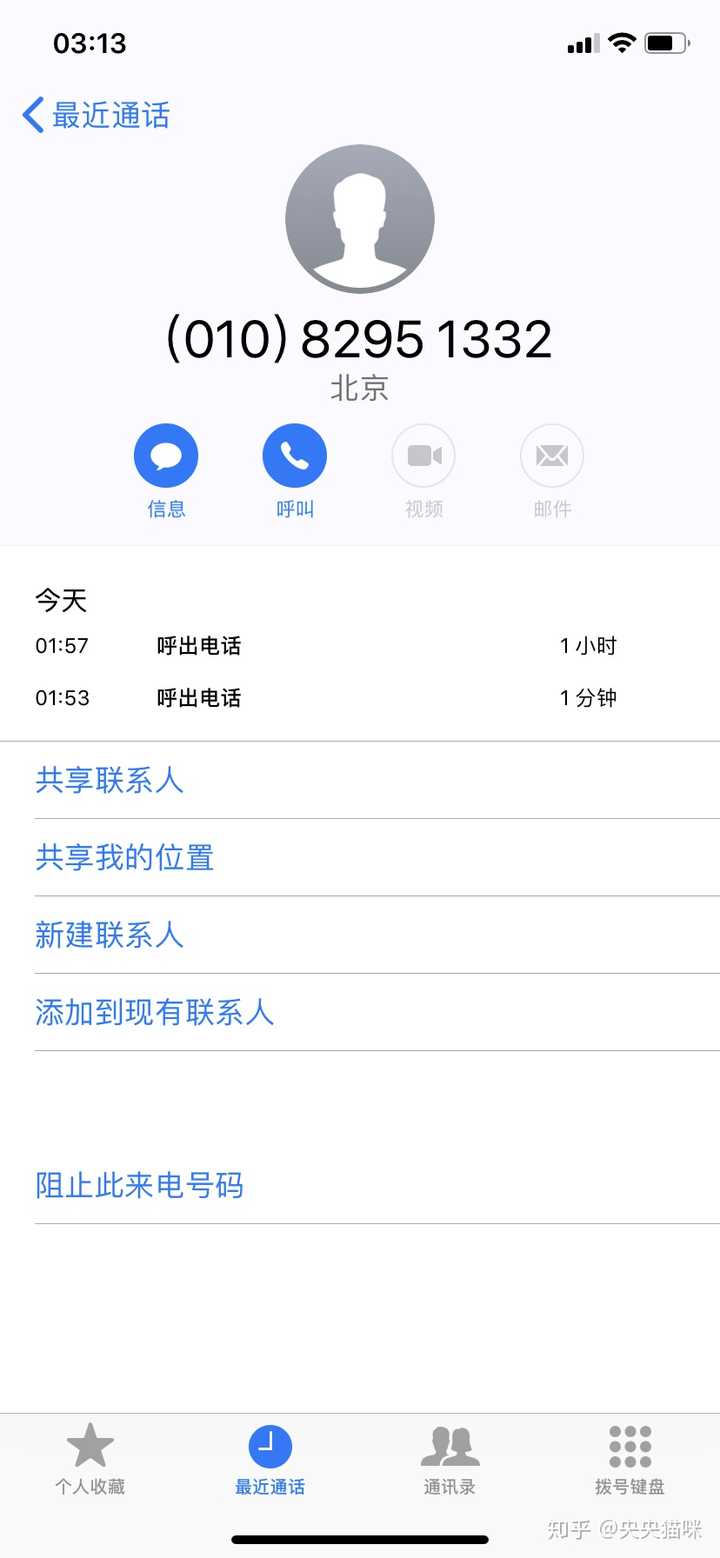Open the 拨号键盘 tab
720x1558 pixels.
click(630, 1460)
